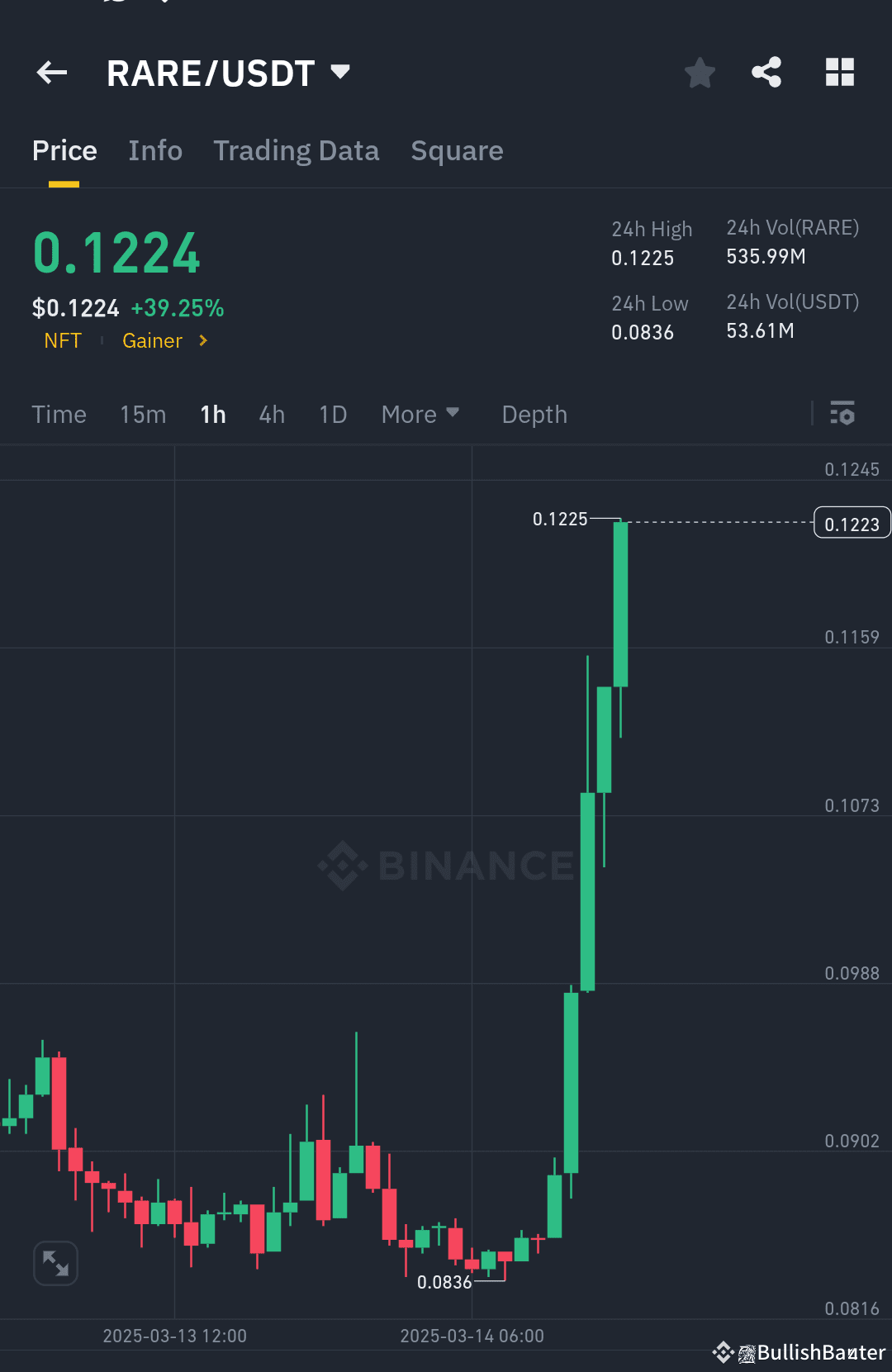Open chart indicator settings icon
This screenshot has height=1372, width=892.
[x=842, y=414]
